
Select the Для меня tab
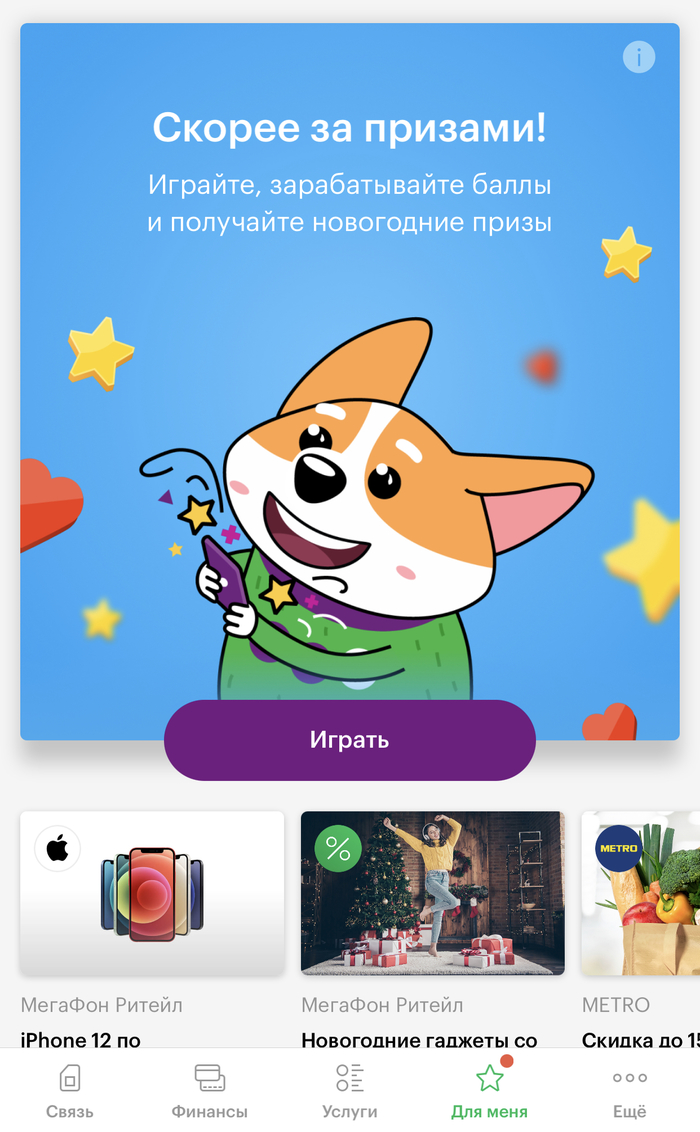coord(489,1090)
